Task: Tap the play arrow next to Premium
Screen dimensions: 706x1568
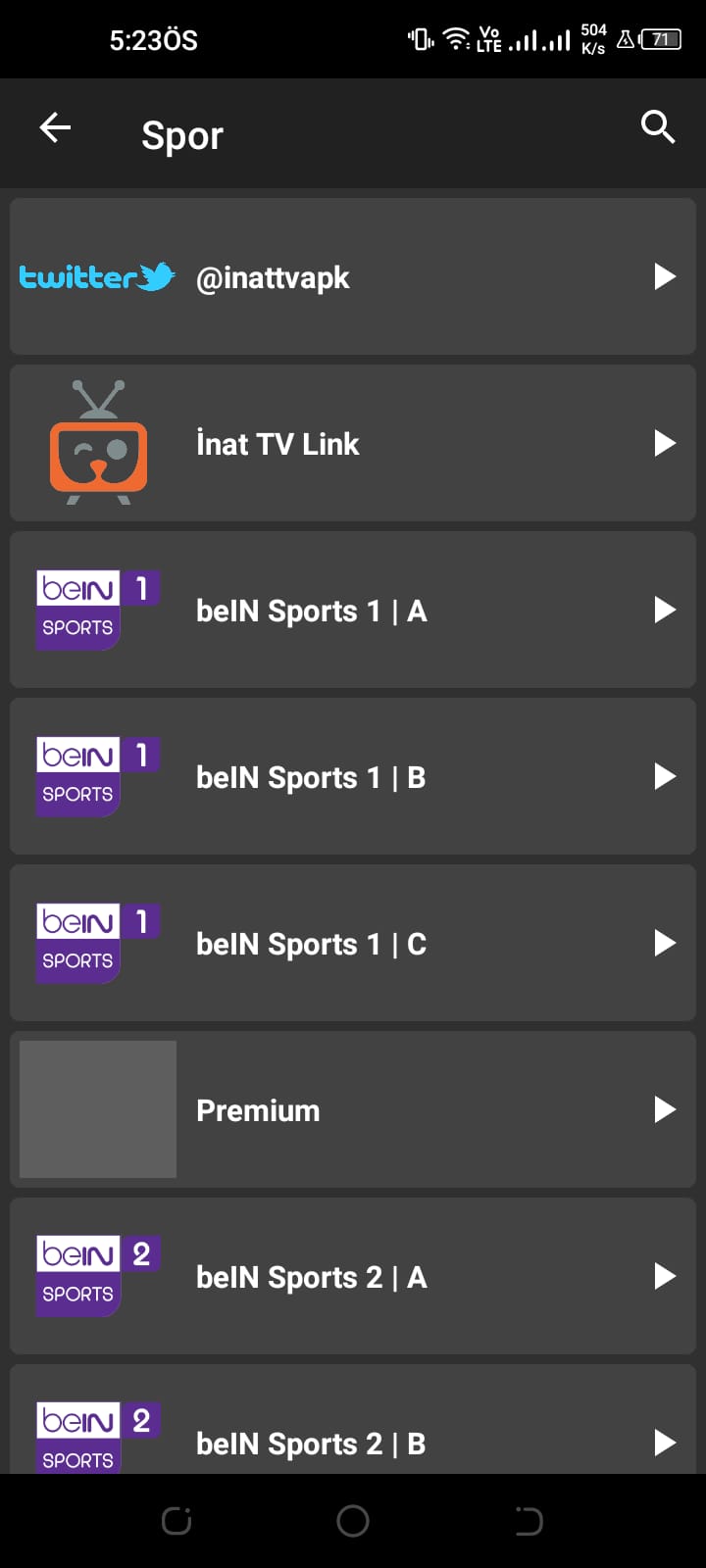Action: click(x=666, y=1108)
